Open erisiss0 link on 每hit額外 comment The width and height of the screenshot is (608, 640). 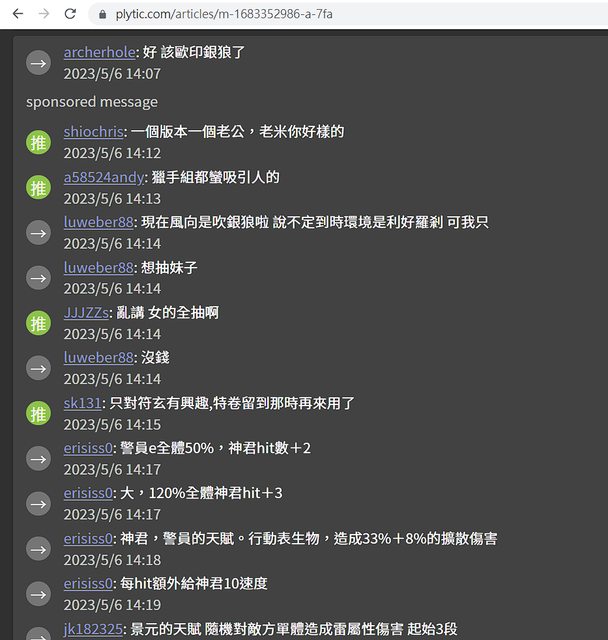click(89, 583)
